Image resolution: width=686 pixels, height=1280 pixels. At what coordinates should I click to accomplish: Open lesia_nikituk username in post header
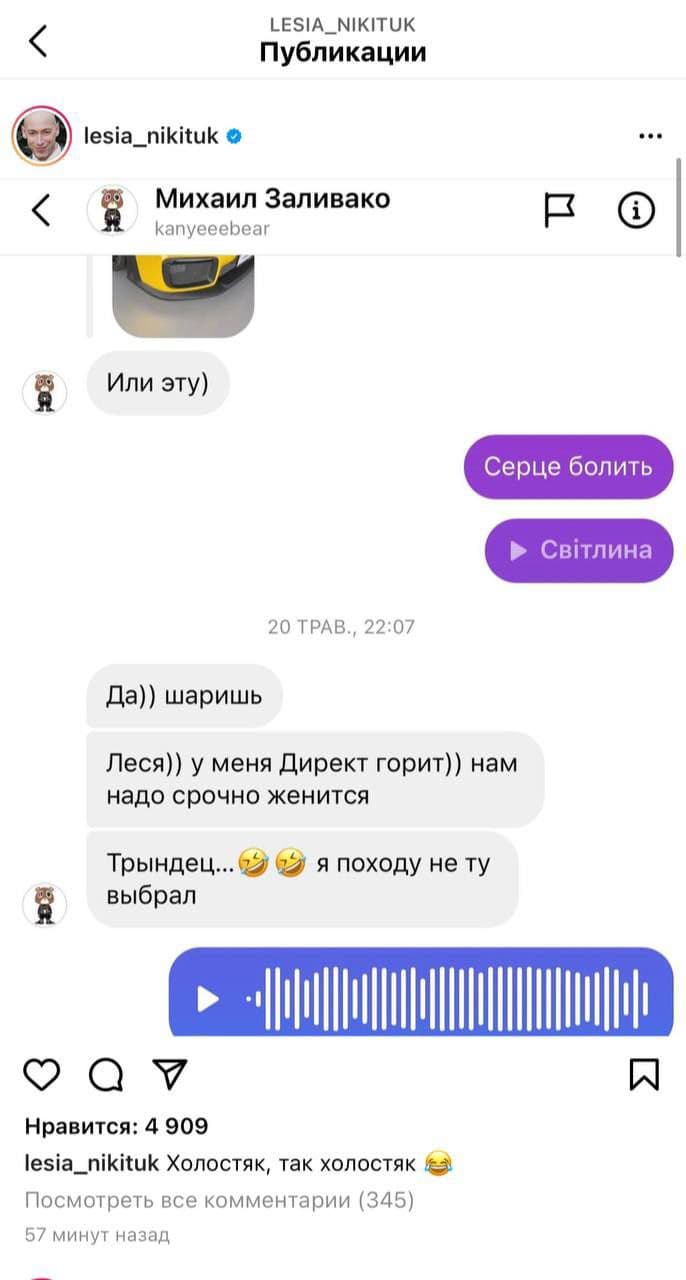(150, 137)
